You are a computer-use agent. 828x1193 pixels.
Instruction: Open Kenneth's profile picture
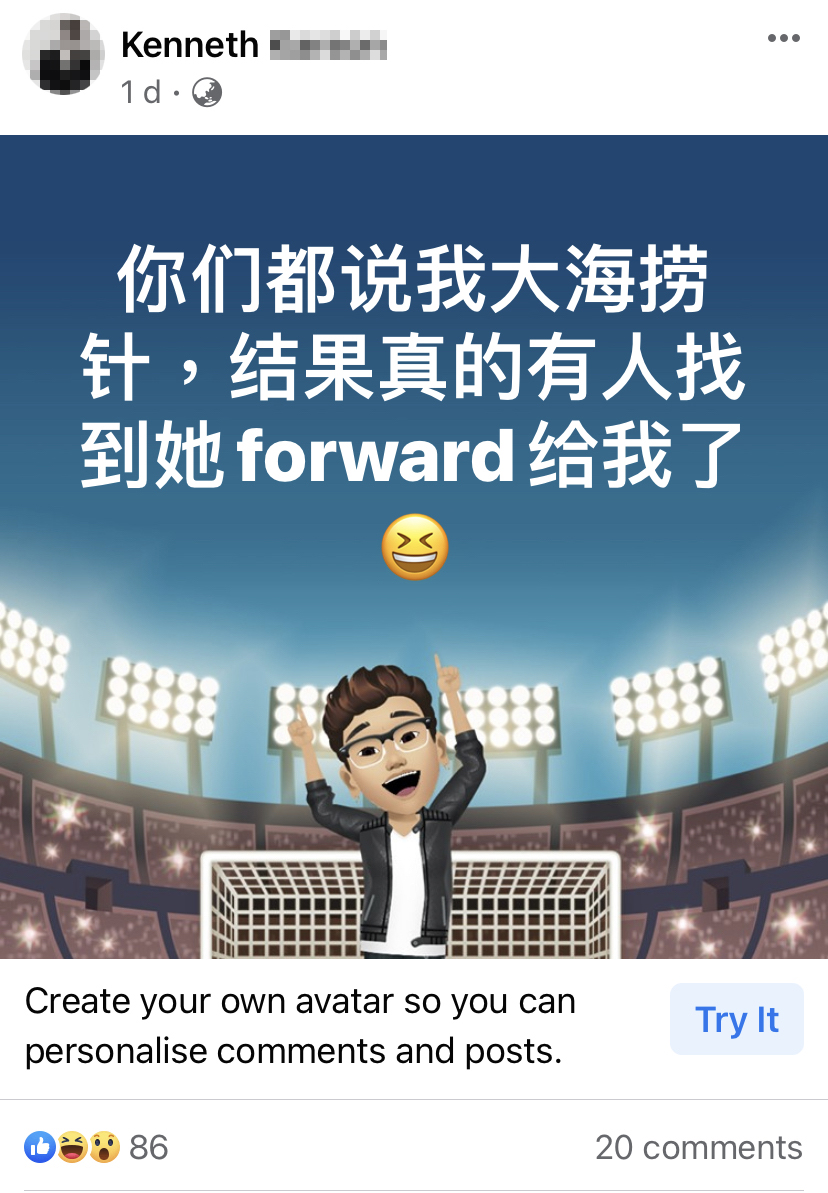pos(63,55)
